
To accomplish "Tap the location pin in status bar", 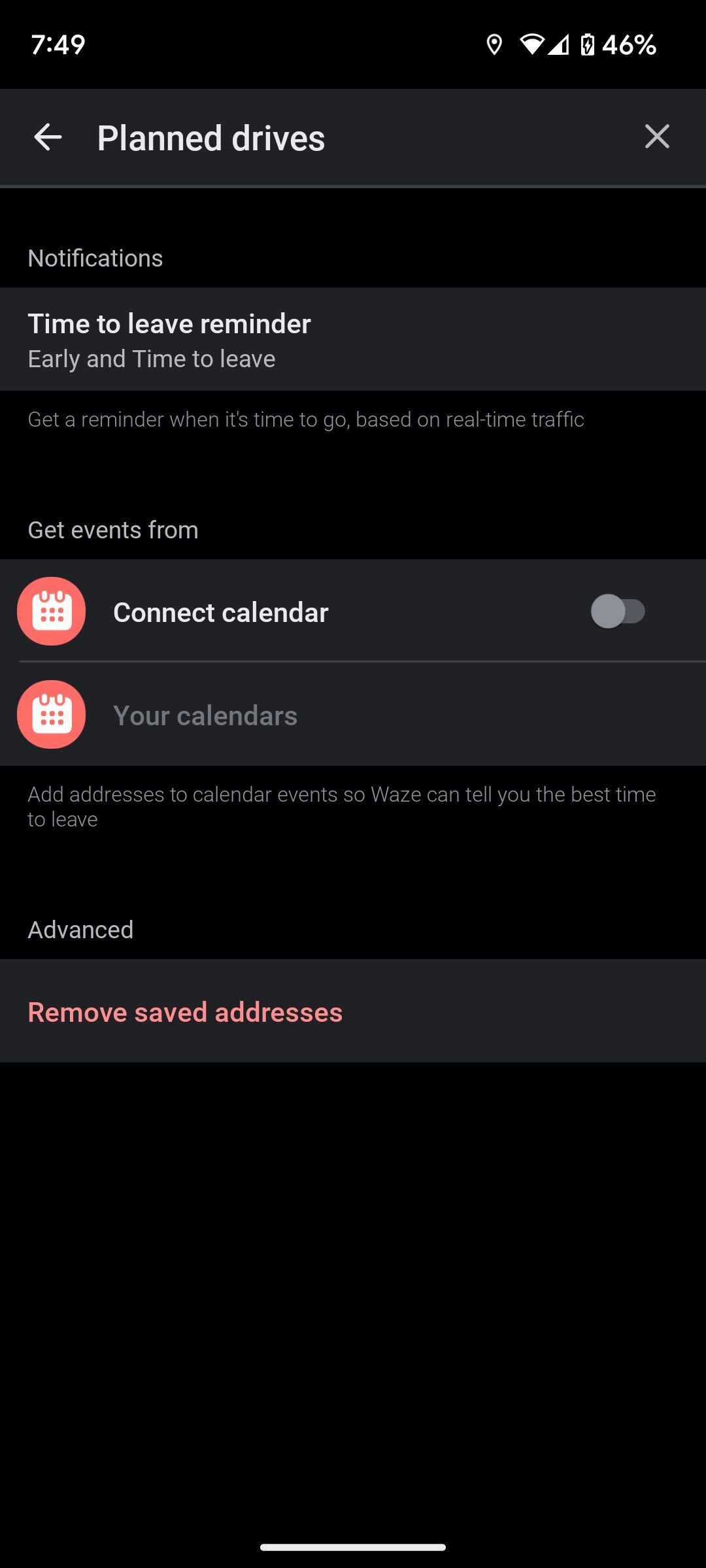I will coord(495,44).
